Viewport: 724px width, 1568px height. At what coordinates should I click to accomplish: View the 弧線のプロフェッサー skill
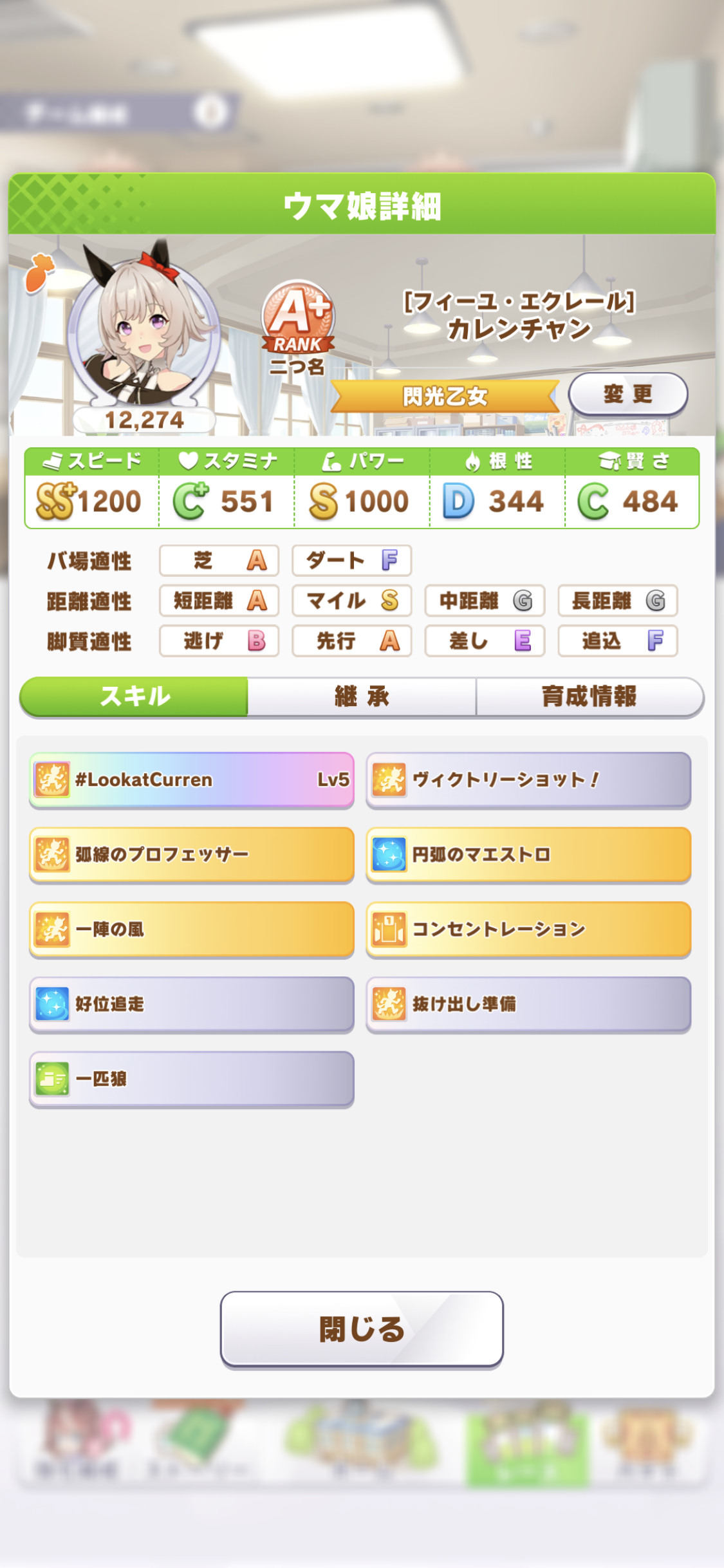192,854
